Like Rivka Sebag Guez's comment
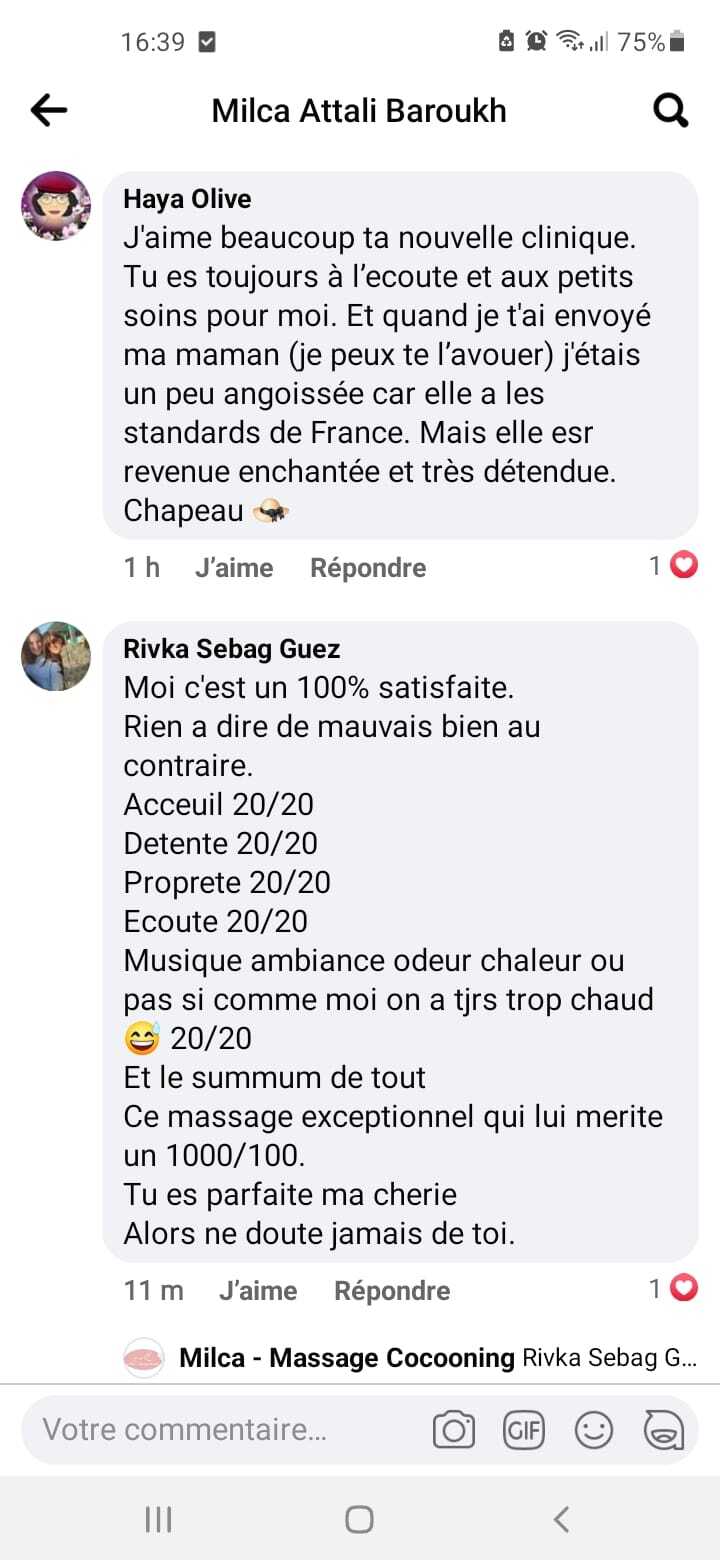Image resolution: width=720 pixels, height=1560 pixels. pos(258,1291)
